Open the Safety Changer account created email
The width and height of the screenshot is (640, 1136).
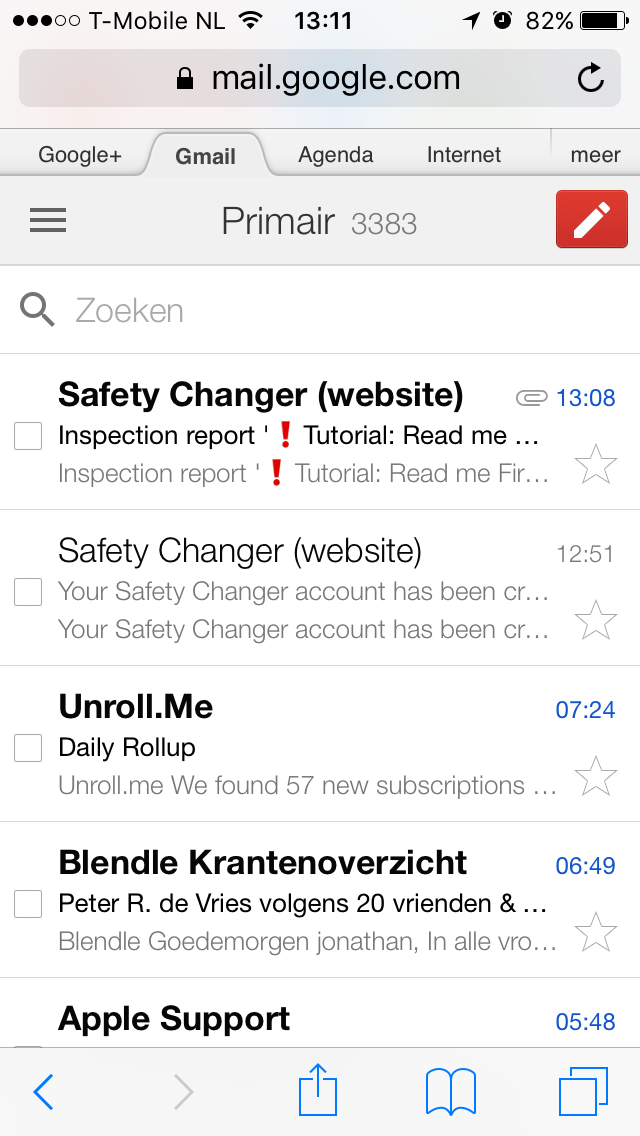tap(300, 590)
